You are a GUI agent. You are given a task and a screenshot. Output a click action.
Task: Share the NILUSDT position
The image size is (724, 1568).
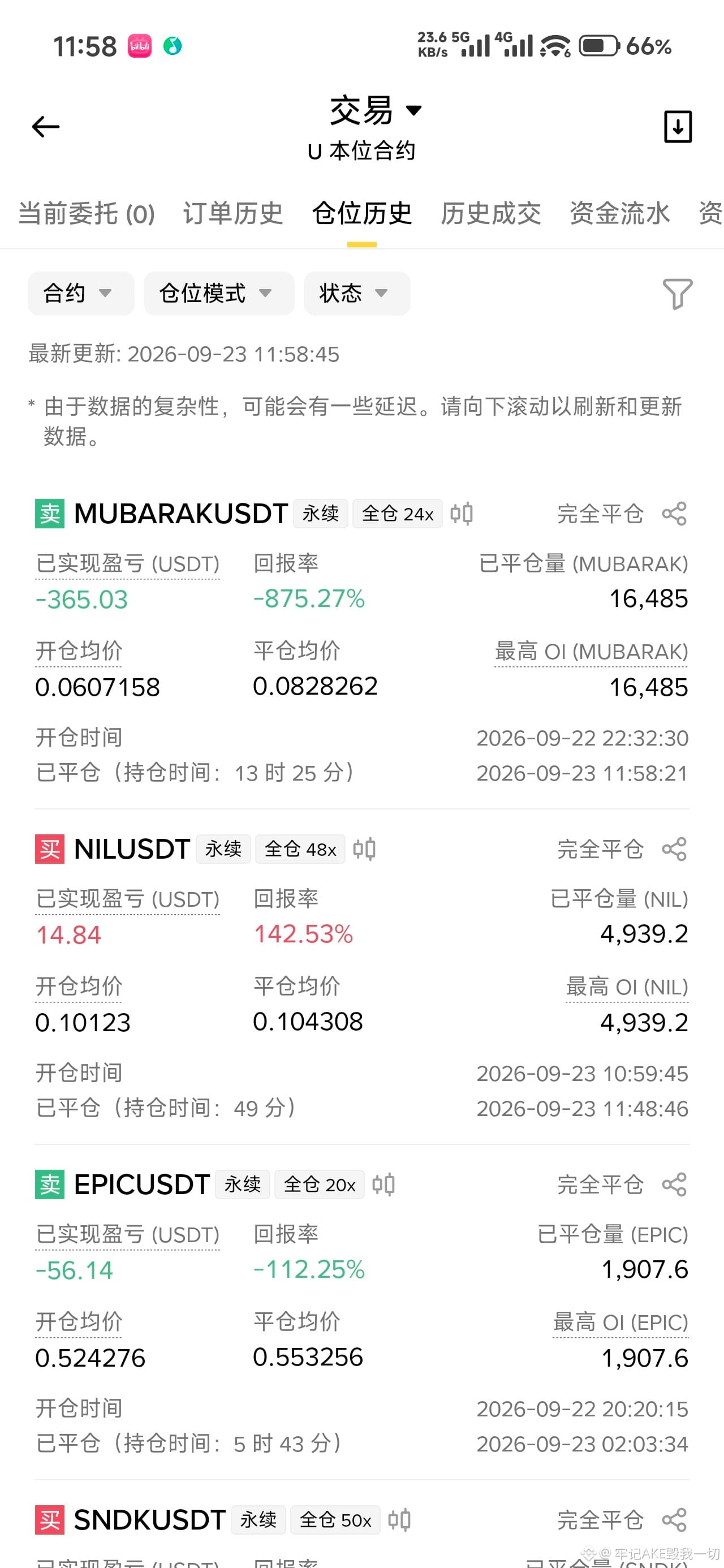[674, 849]
